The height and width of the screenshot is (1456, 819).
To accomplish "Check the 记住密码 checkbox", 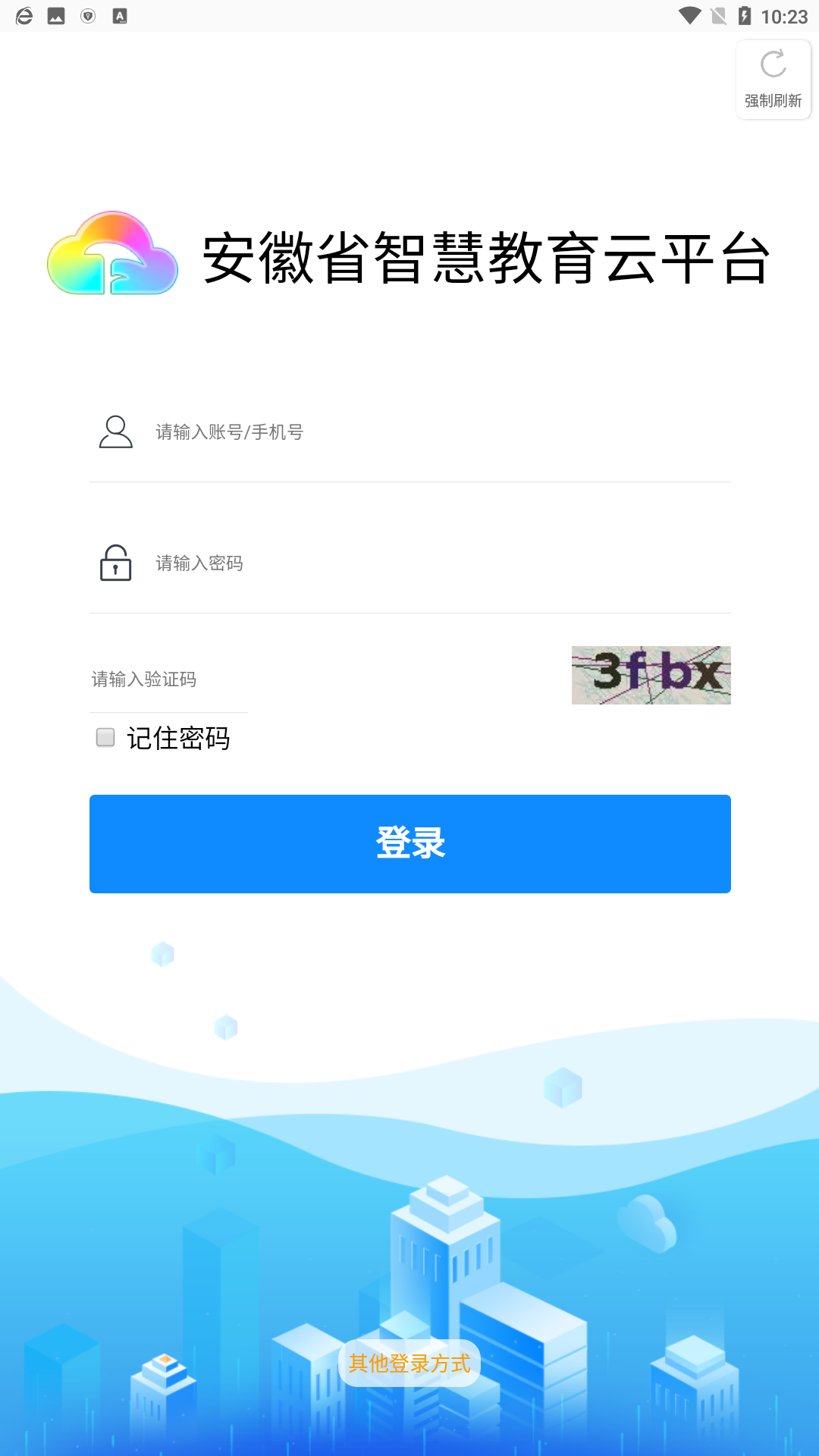I will coord(105,737).
